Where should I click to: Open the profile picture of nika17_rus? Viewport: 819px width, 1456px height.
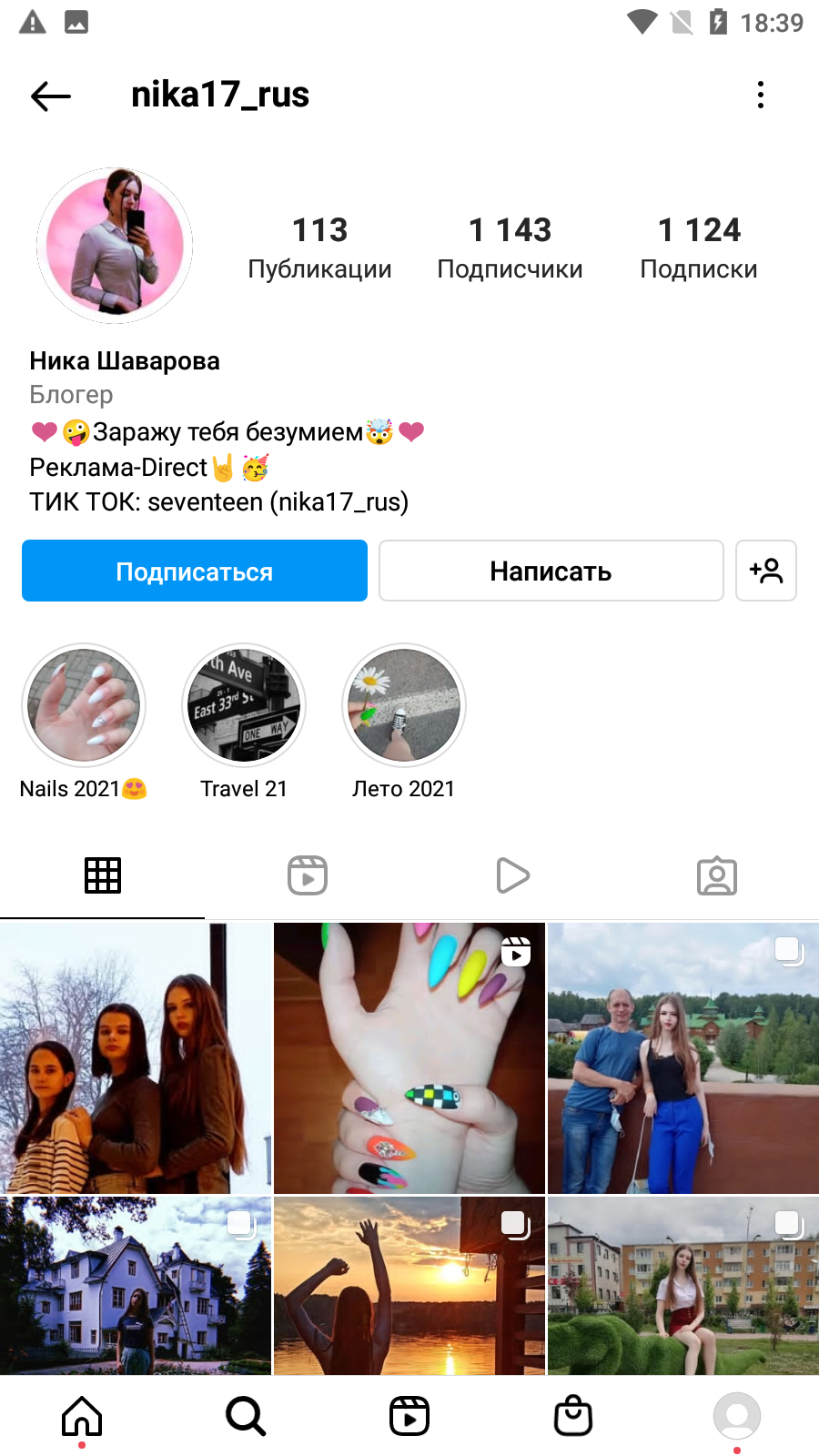[x=115, y=246]
